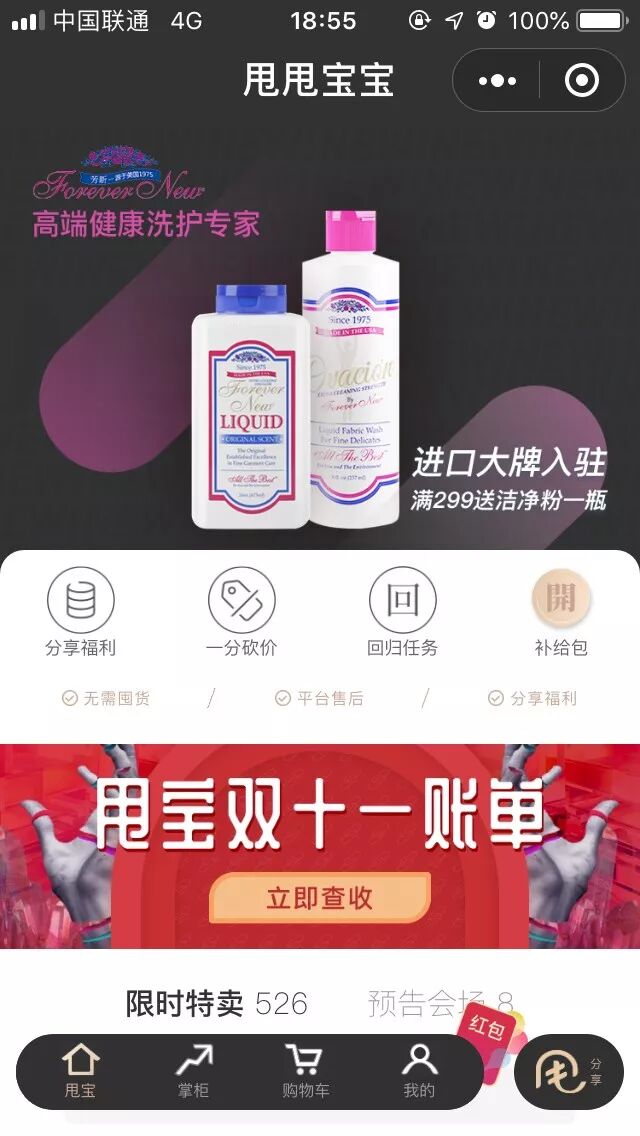Tap 立即查收 on the 双十一账单 banner
640x1136 pixels.
point(319,897)
